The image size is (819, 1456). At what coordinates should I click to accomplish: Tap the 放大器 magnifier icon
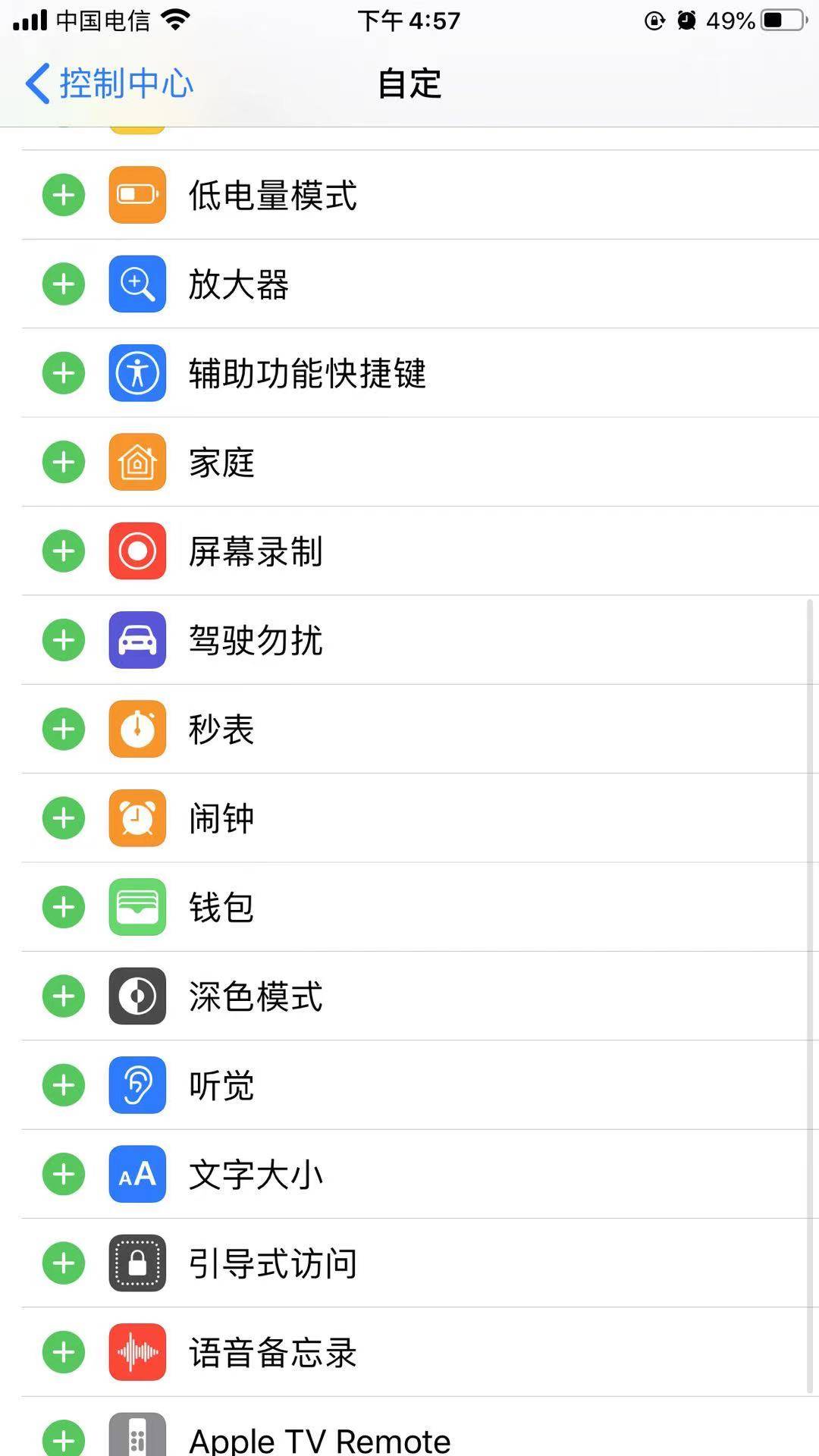[137, 284]
